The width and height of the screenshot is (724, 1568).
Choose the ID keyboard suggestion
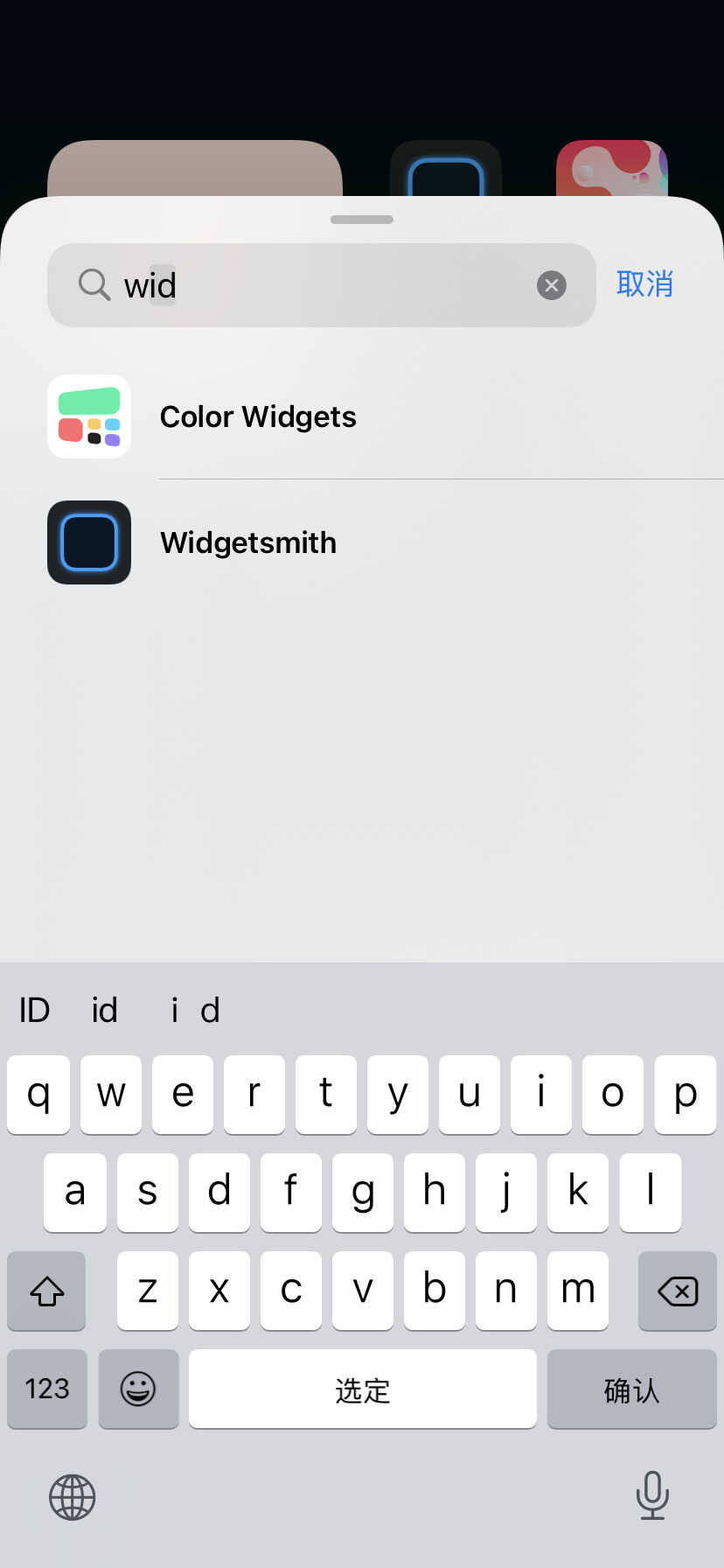tap(34, 1011)
